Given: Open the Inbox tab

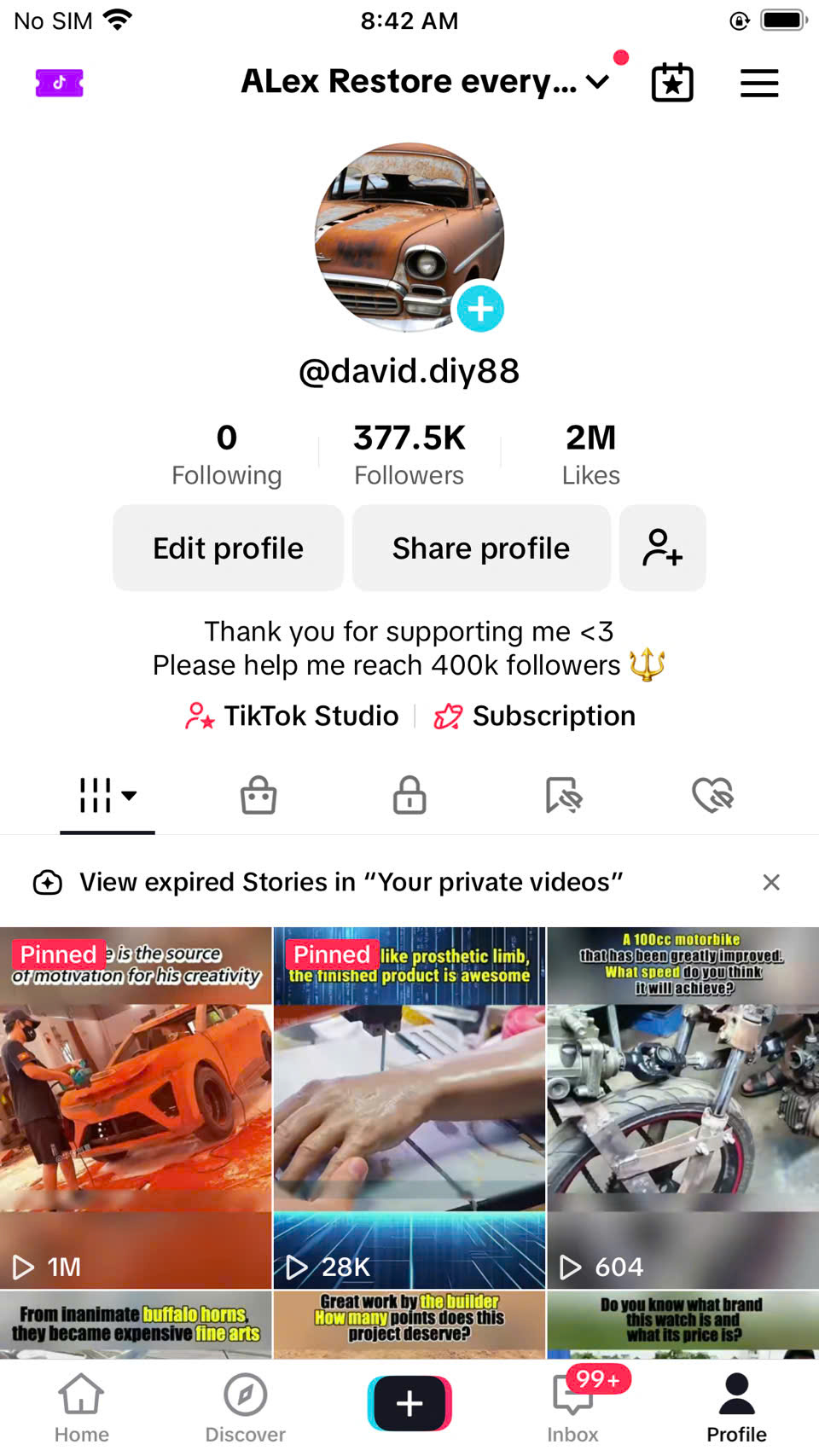Looking at the screenshot, I should 573,1407.
